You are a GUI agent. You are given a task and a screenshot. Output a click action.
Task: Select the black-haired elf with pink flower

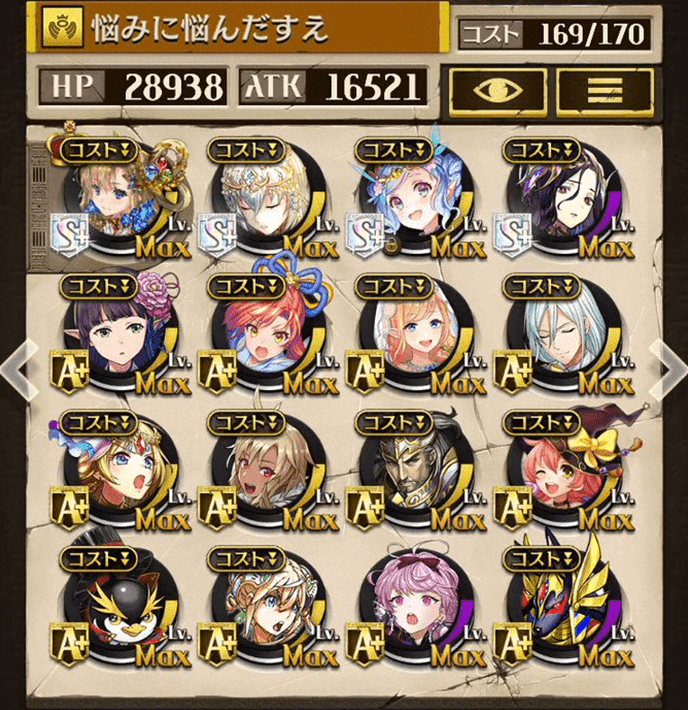click(x=116, y=332)
